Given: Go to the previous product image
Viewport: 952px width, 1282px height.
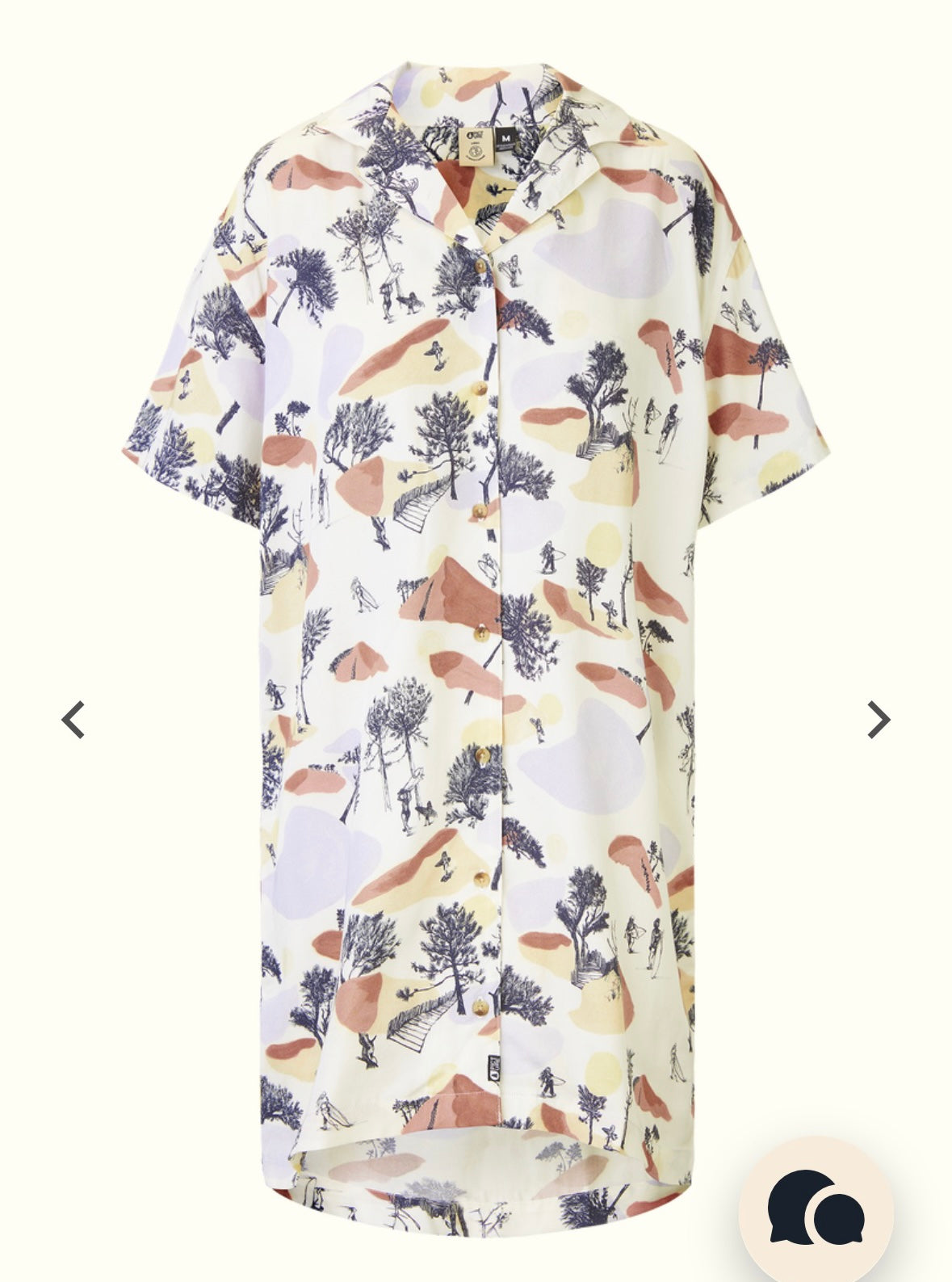Looking at the screenshot, I should (73, 720).
